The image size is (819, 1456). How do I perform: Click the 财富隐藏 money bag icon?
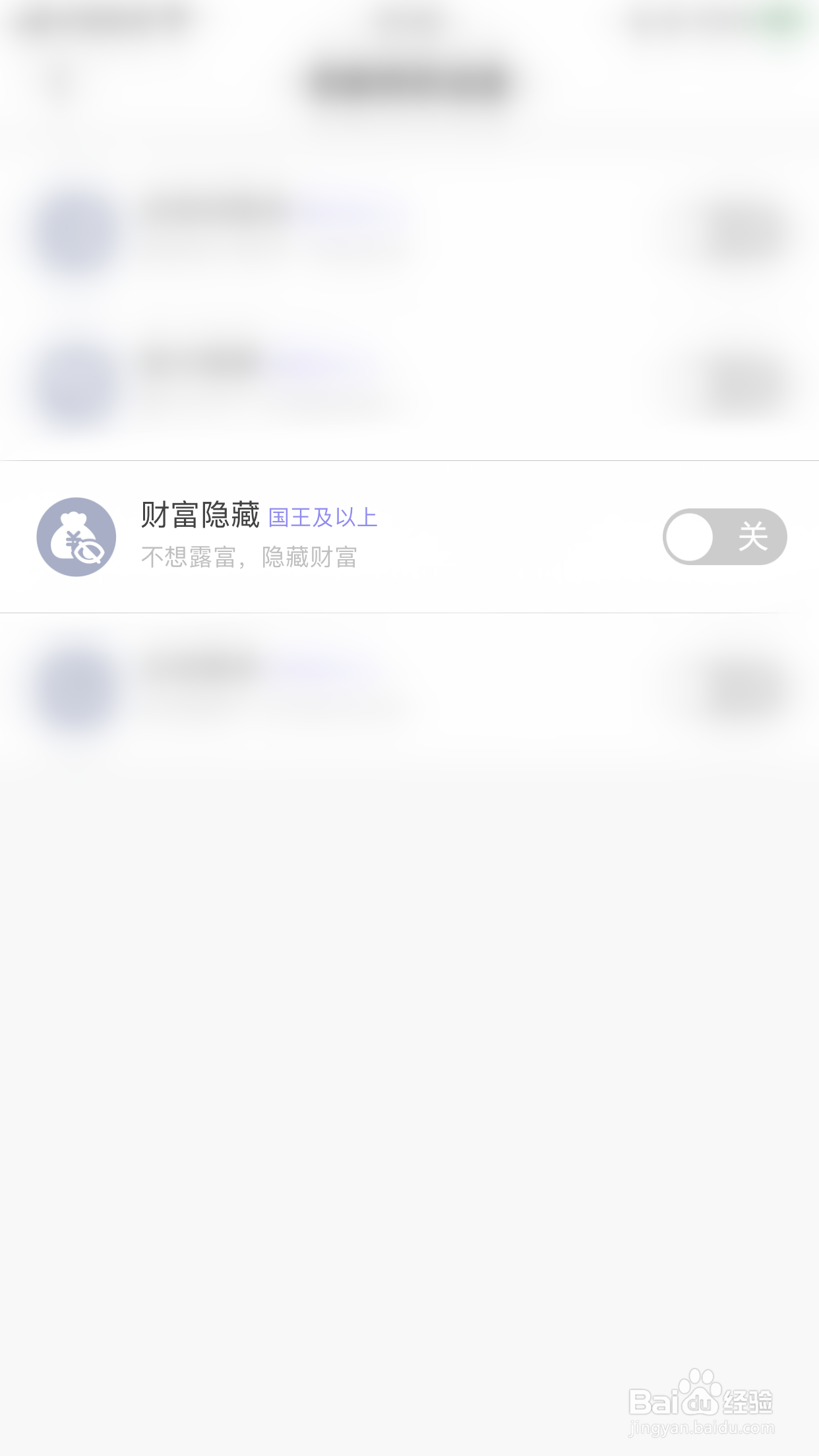click(x=75, y=537)
